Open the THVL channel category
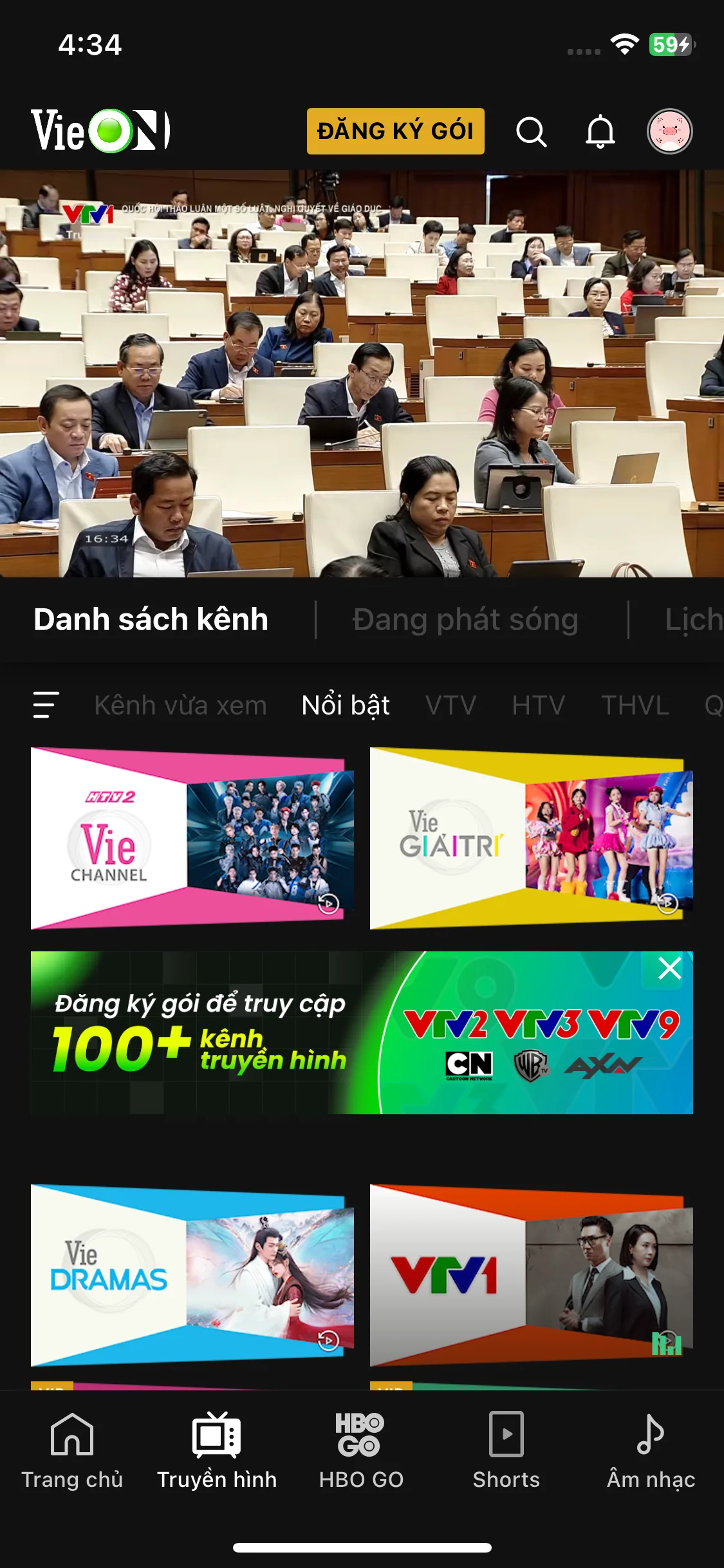The height and width of the screenshot is (1568, 724). click(634, 705)
